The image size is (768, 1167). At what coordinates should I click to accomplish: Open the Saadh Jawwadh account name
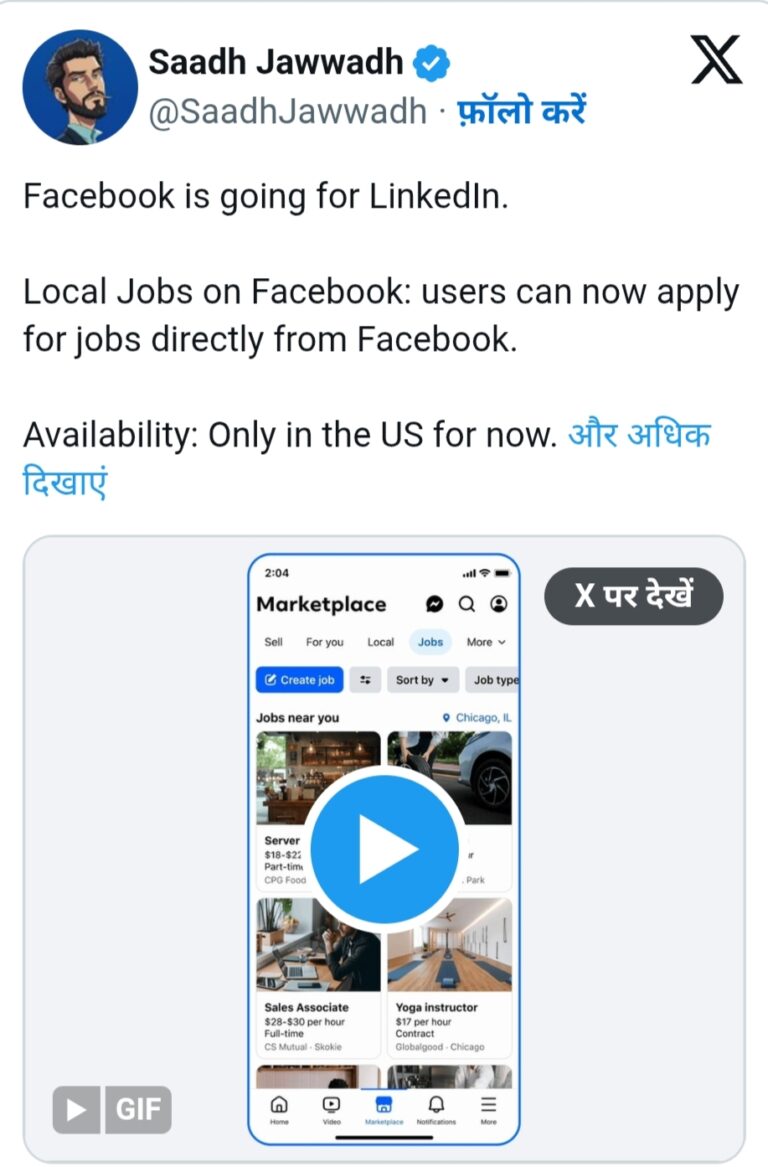tap(275, 63)
